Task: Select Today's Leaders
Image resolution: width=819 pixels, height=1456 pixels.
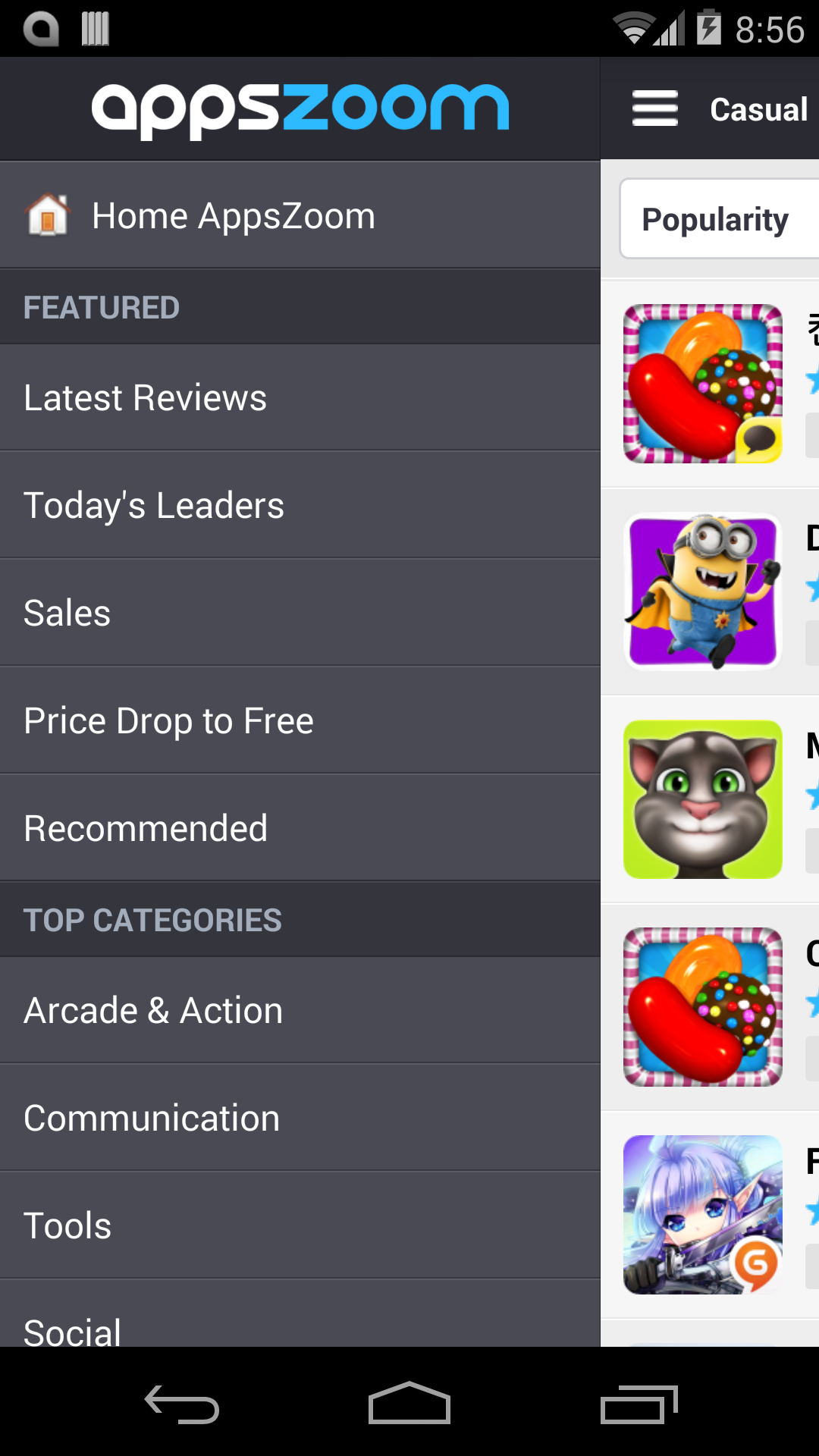Action: 300,506
